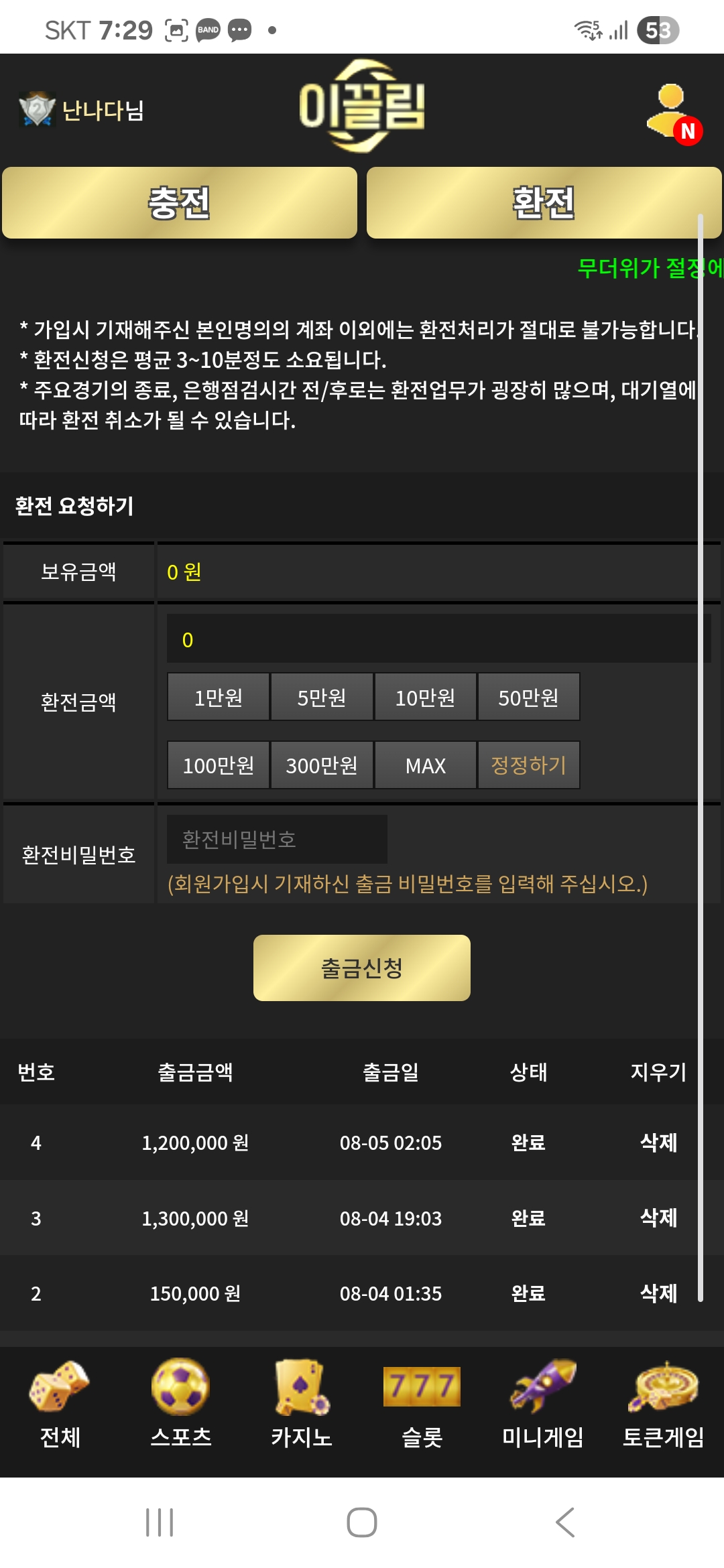
Task: Add 100만원 to withdrawal amount
Action: tap(219, 765)
